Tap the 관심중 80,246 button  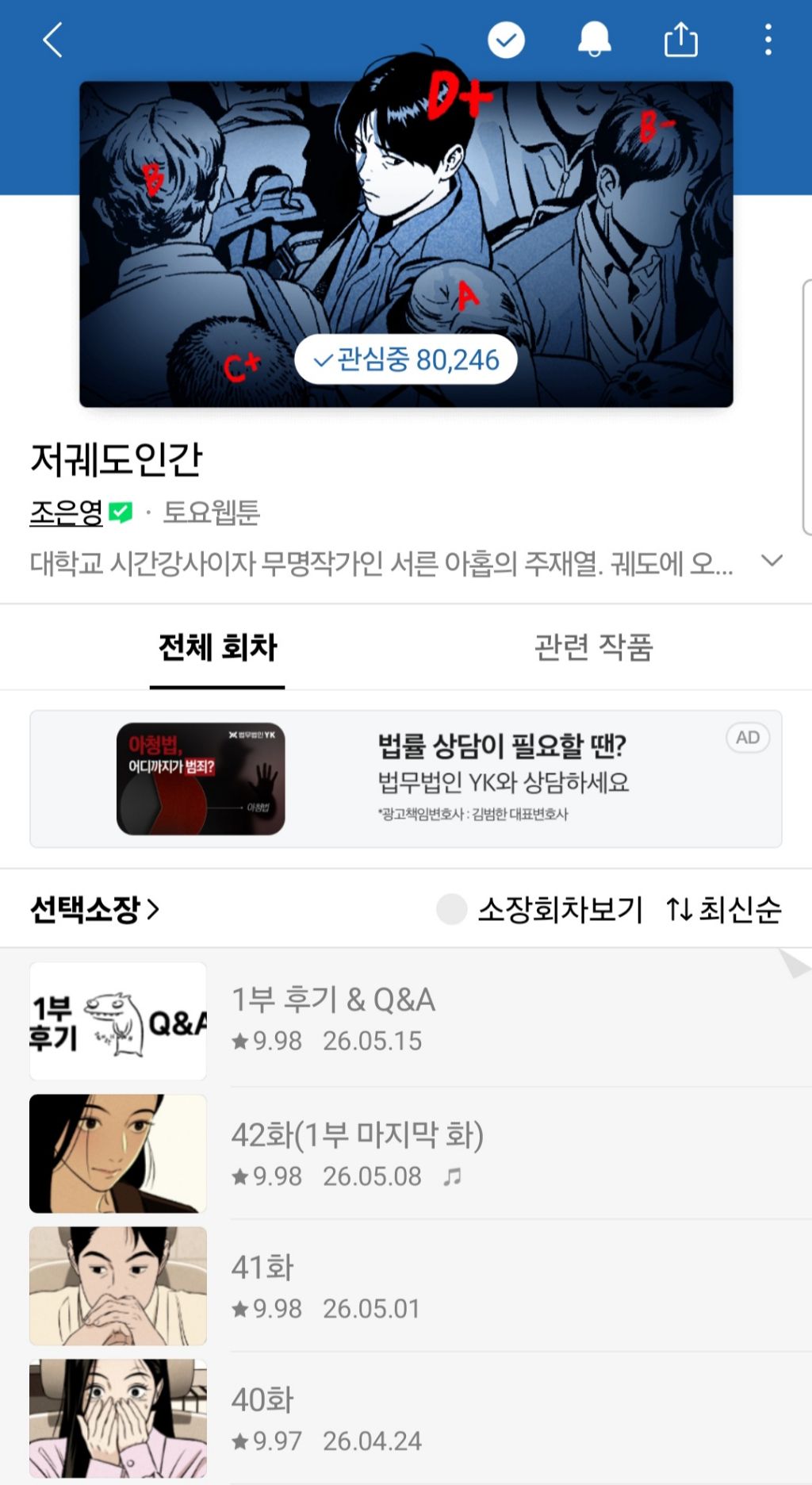click(406, 360)
